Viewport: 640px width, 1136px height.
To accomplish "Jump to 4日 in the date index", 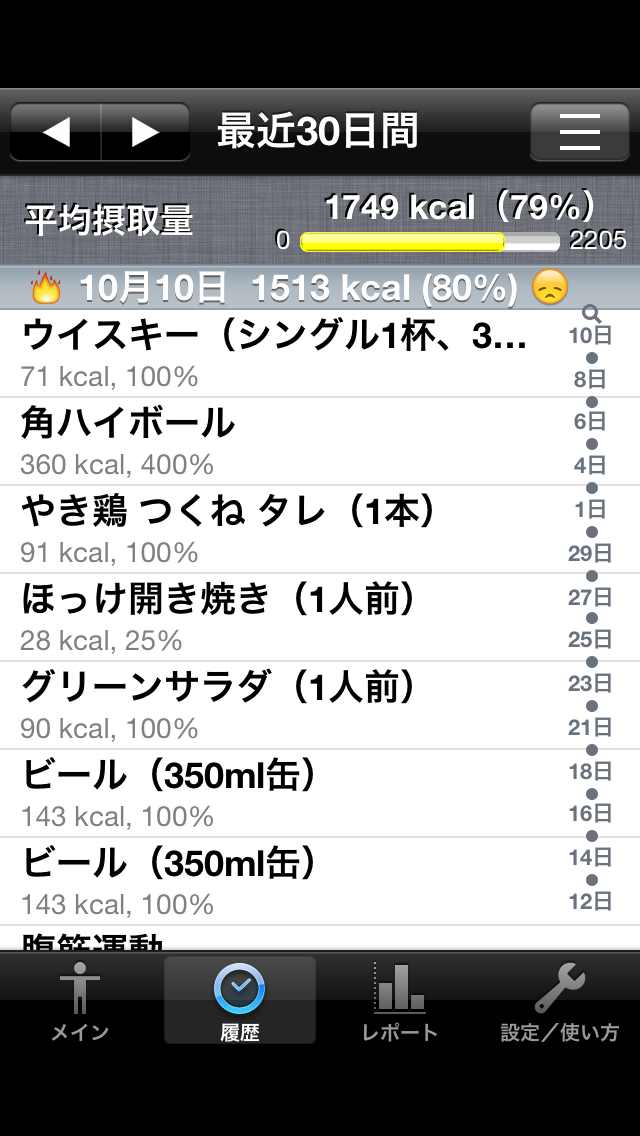I will [590, 465].
